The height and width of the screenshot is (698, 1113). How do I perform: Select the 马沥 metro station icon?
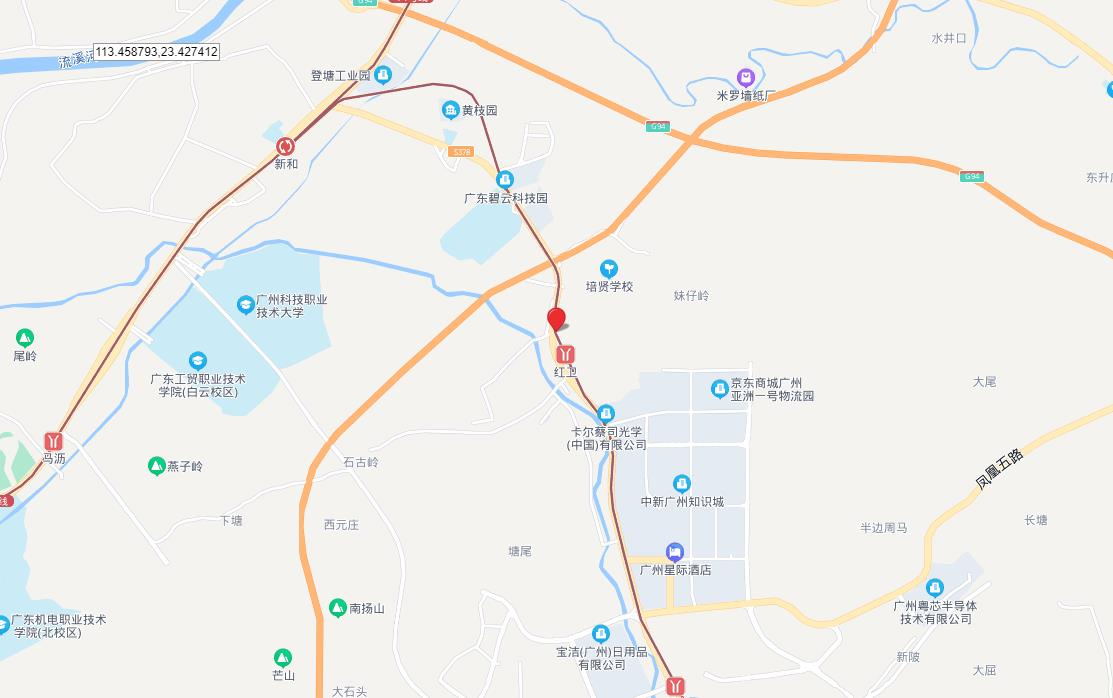53,440
